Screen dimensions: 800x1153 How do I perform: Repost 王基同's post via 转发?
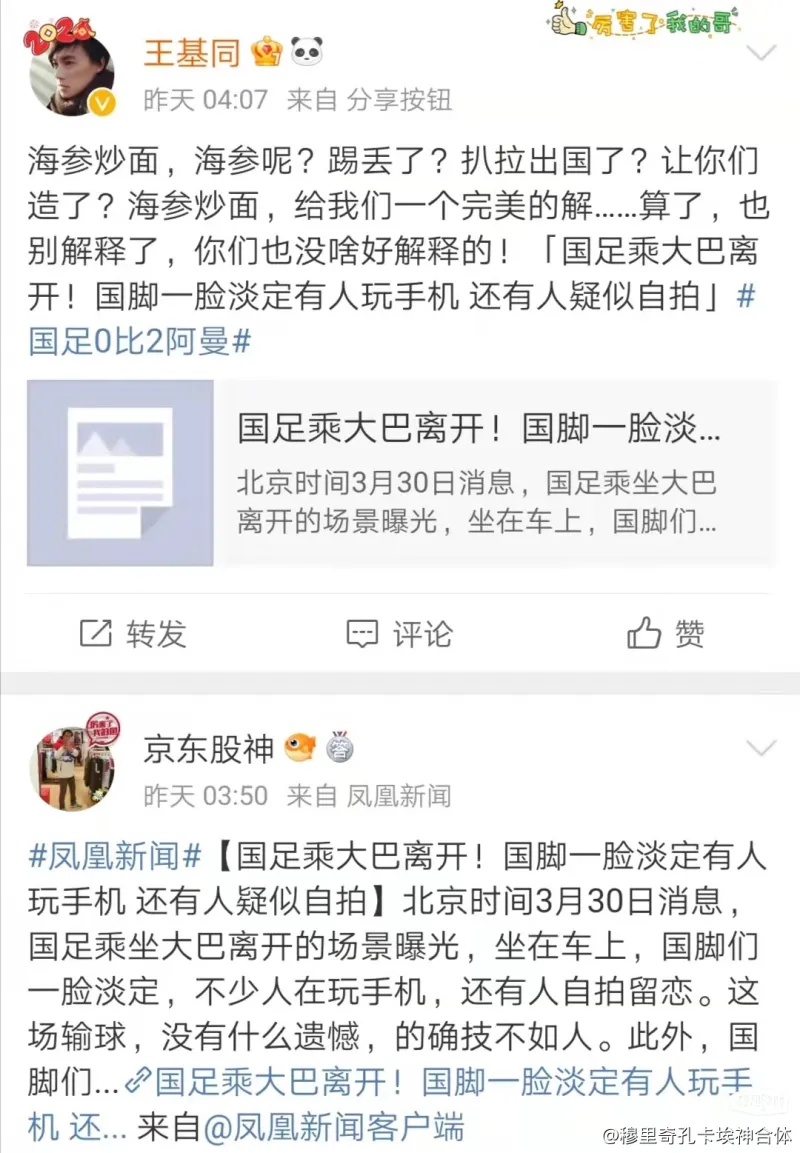coord(133,633)
